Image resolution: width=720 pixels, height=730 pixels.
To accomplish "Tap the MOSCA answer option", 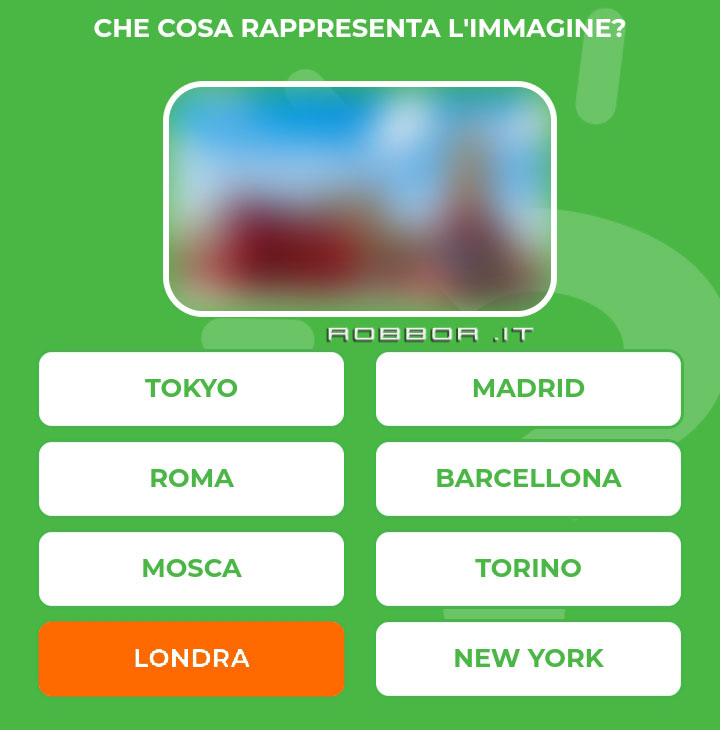I will (191, 569).
